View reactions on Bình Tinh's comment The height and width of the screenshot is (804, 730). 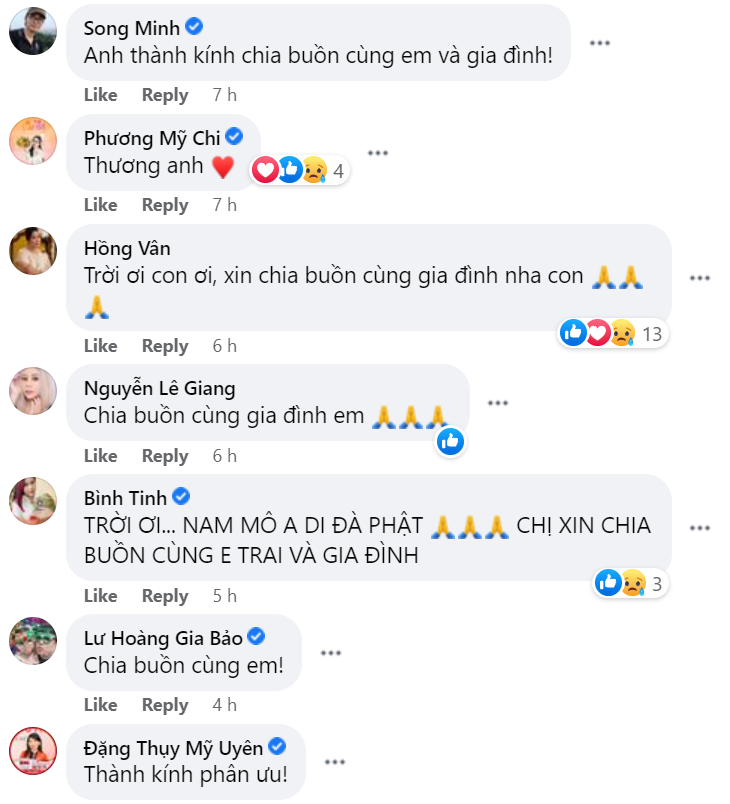click(x=629, y=583)
